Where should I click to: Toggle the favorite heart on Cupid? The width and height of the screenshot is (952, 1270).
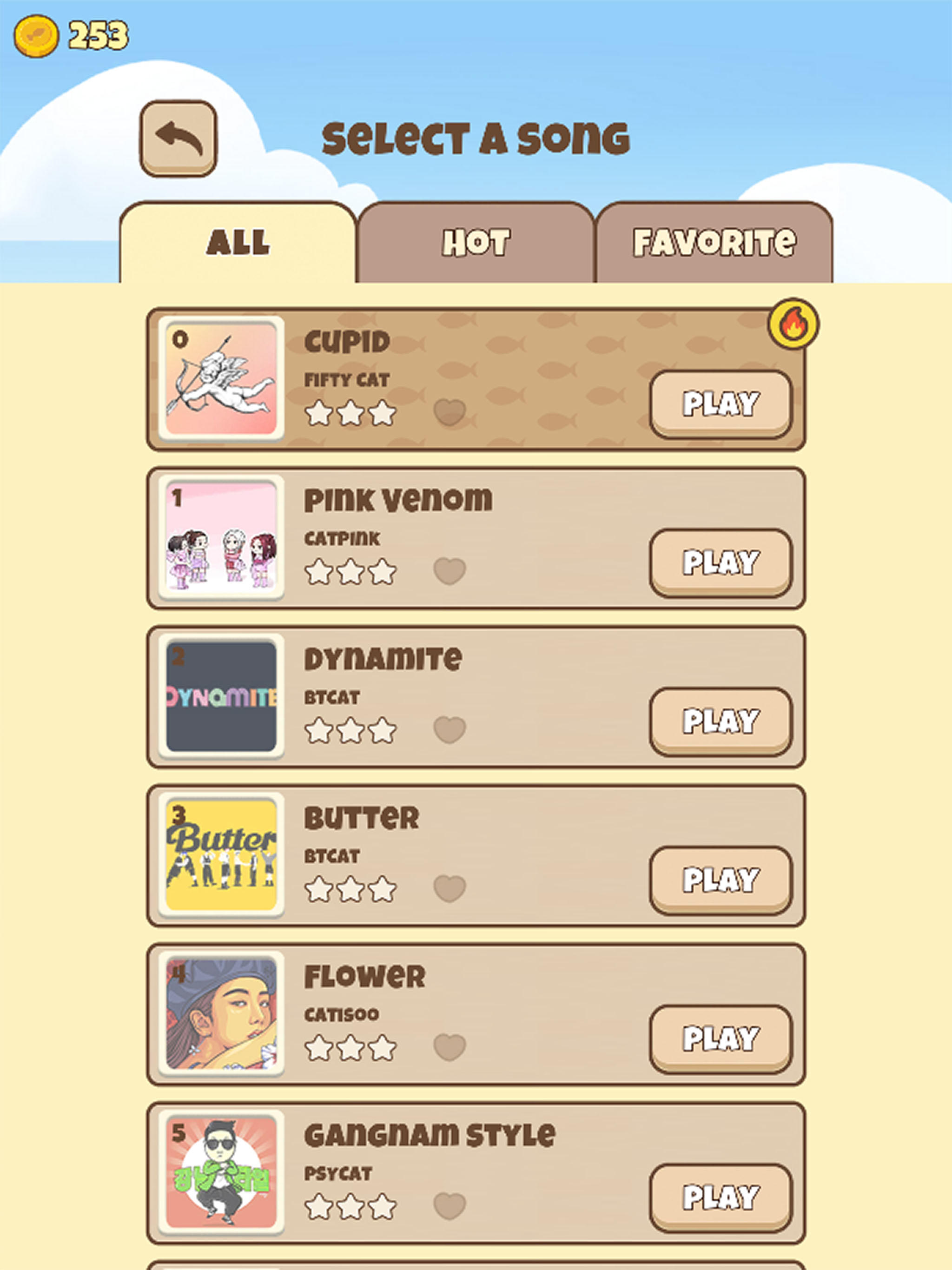(x=449, y=410)
